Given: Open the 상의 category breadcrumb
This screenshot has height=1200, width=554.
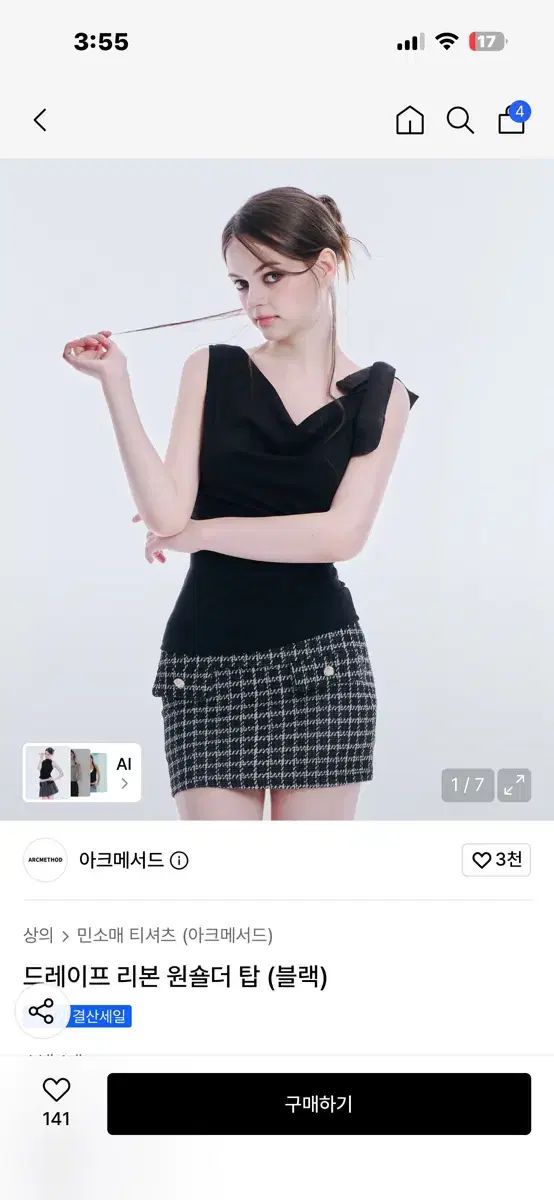Looking at the screenshot, I should [38, 935].
